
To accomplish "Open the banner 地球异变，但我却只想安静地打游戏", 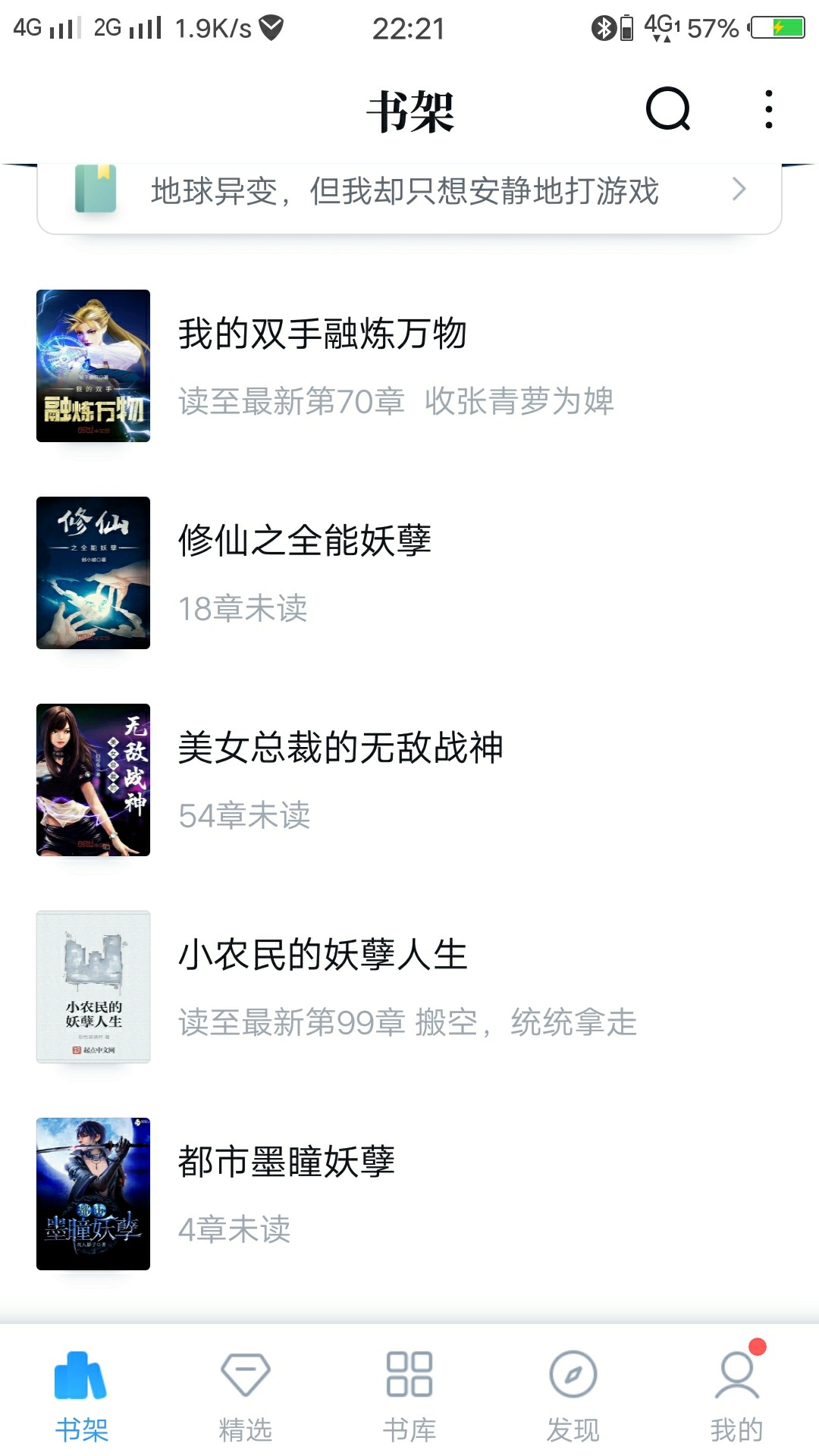I will pyautogui.click(x=409, y=191).
